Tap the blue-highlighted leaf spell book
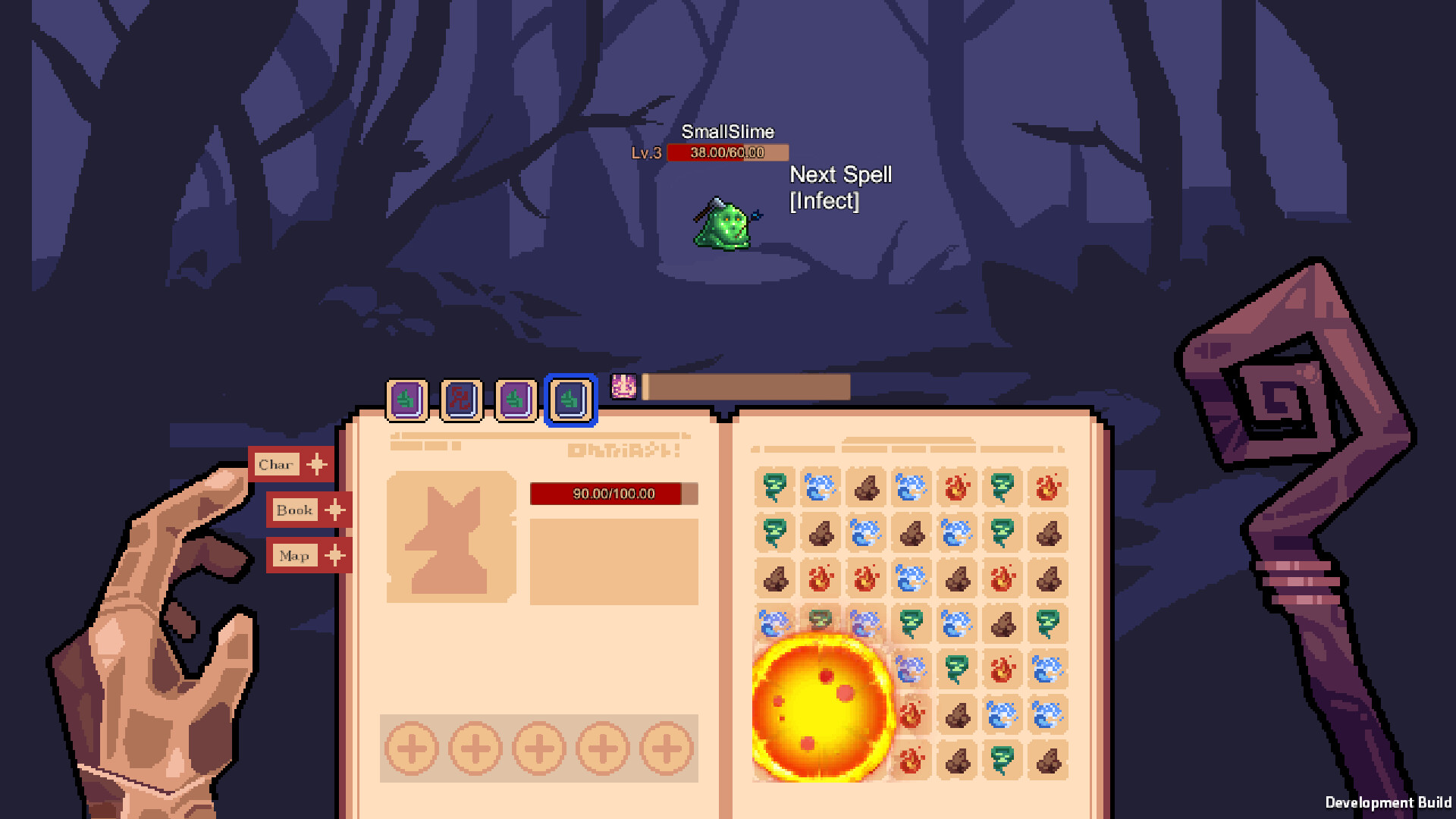The image size is (1456, 819). [571, 400]
